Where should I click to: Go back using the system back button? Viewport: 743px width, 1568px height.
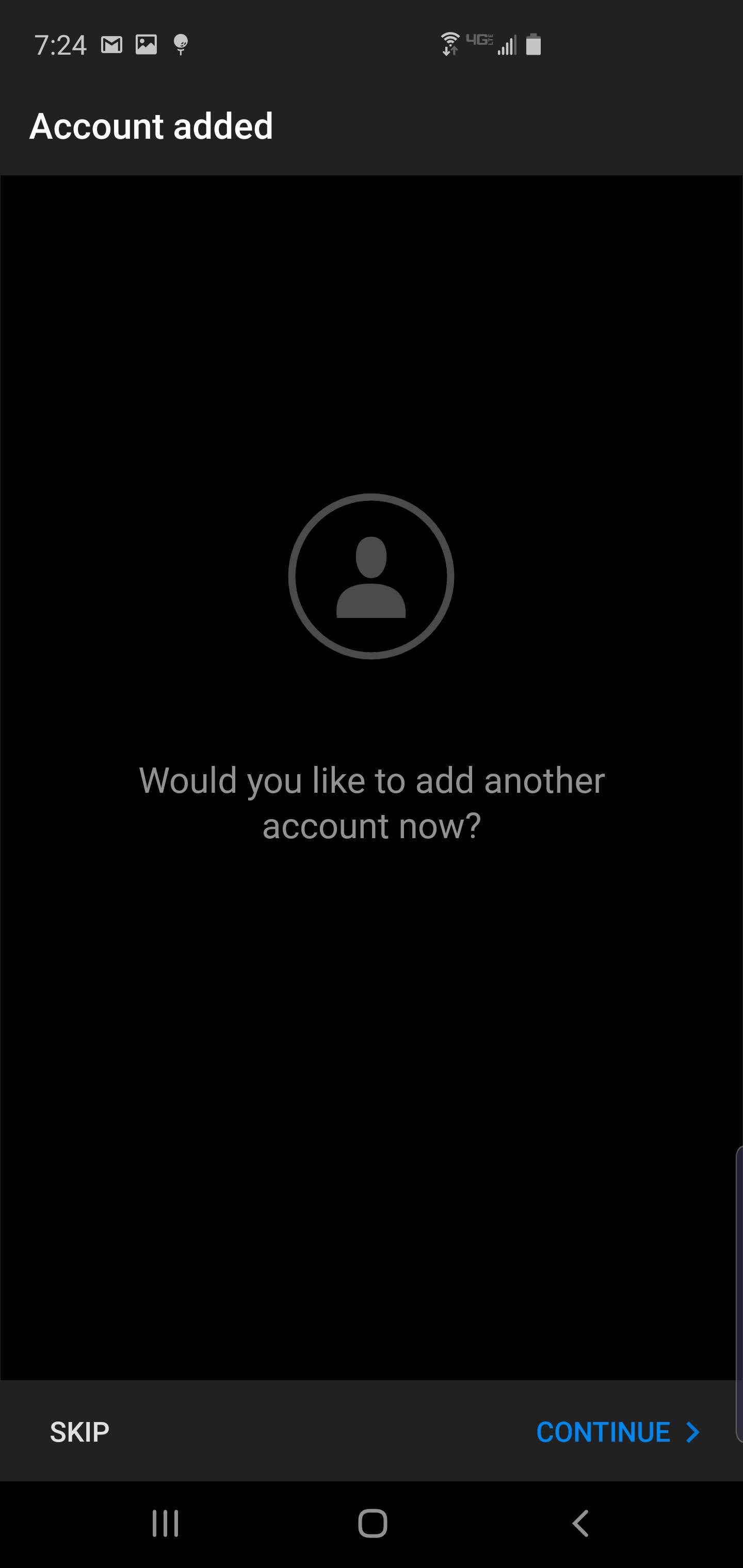[x=580, y=1524]
